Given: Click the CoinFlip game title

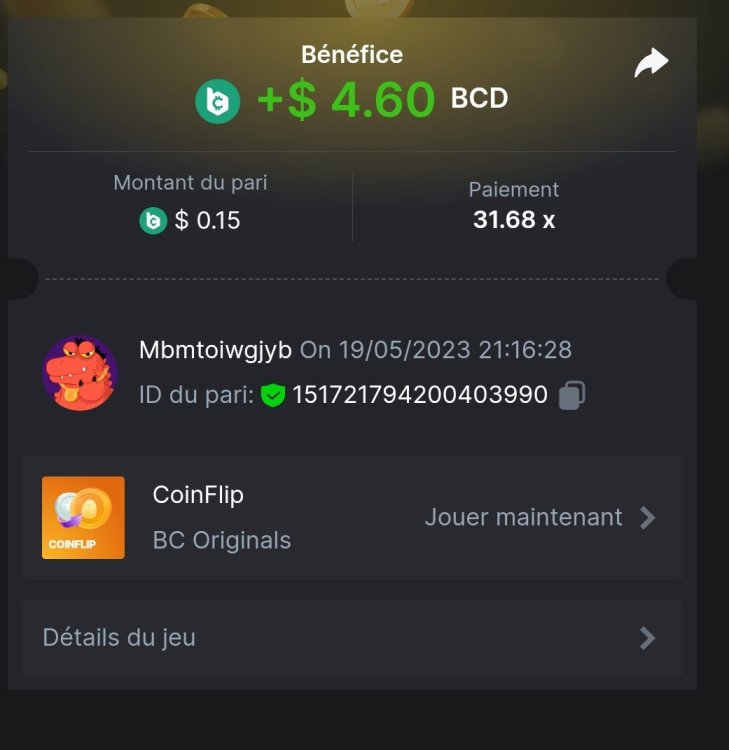Looking at the screenshot, I should (x=199, y=494).
